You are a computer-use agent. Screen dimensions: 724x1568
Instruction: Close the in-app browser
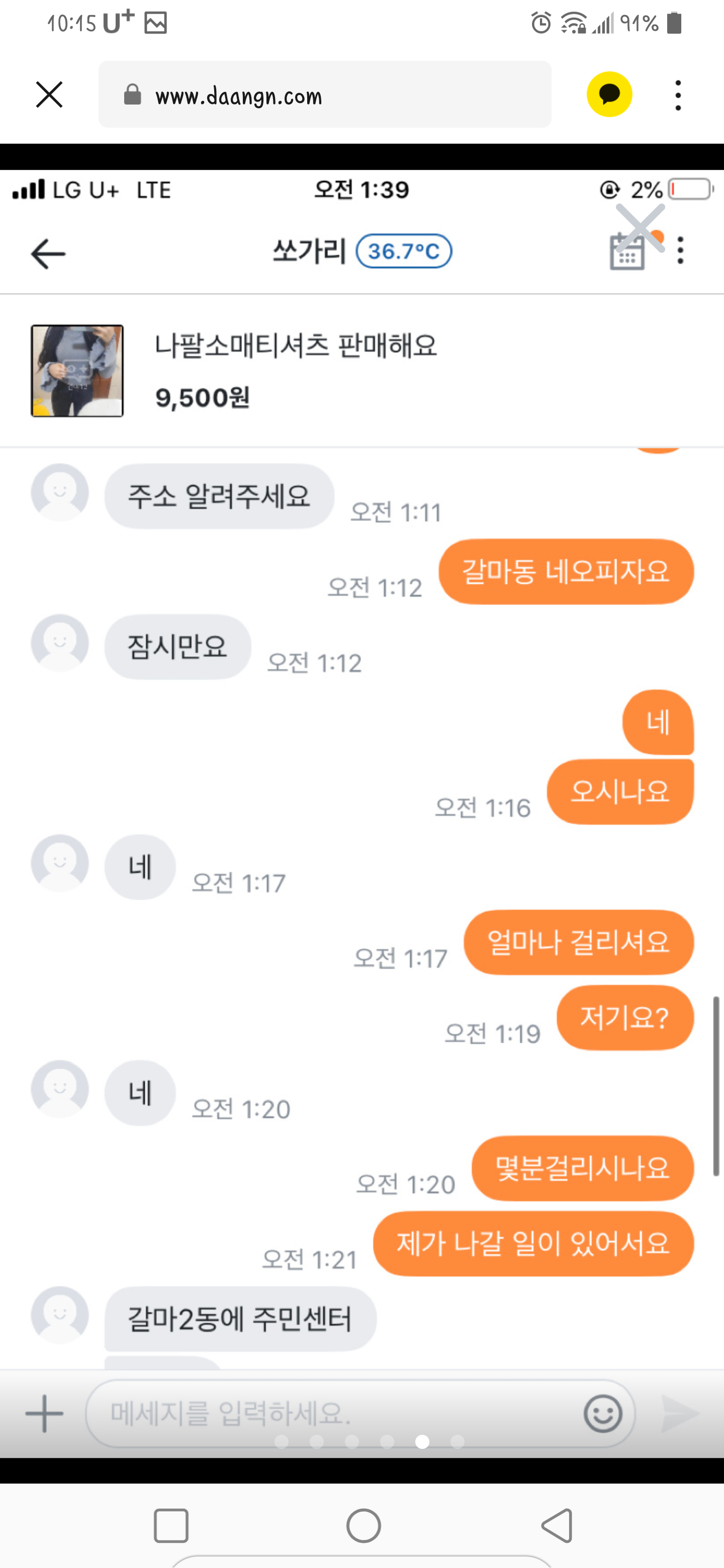click(49, 95)
